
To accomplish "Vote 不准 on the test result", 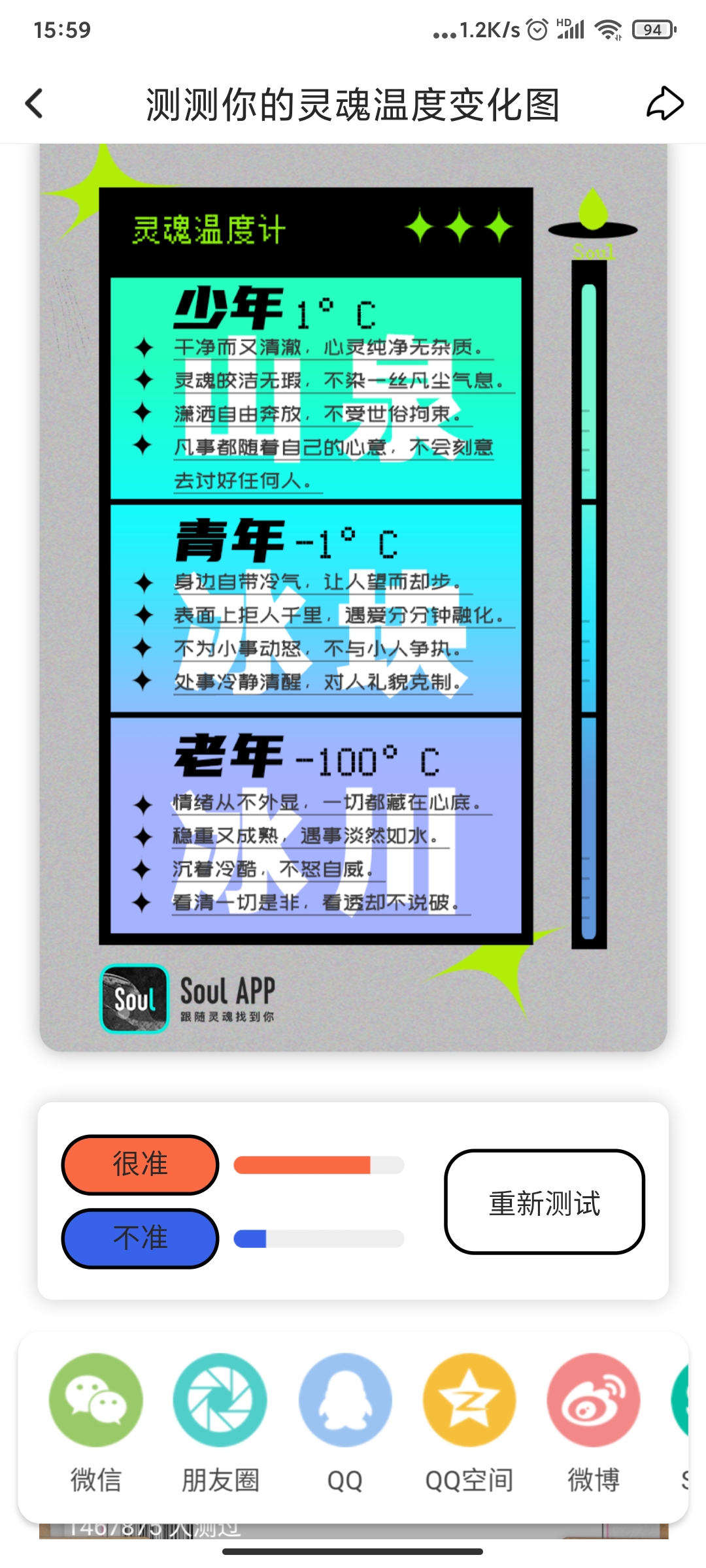I will pyautogui.click(x=140, y=1238).
